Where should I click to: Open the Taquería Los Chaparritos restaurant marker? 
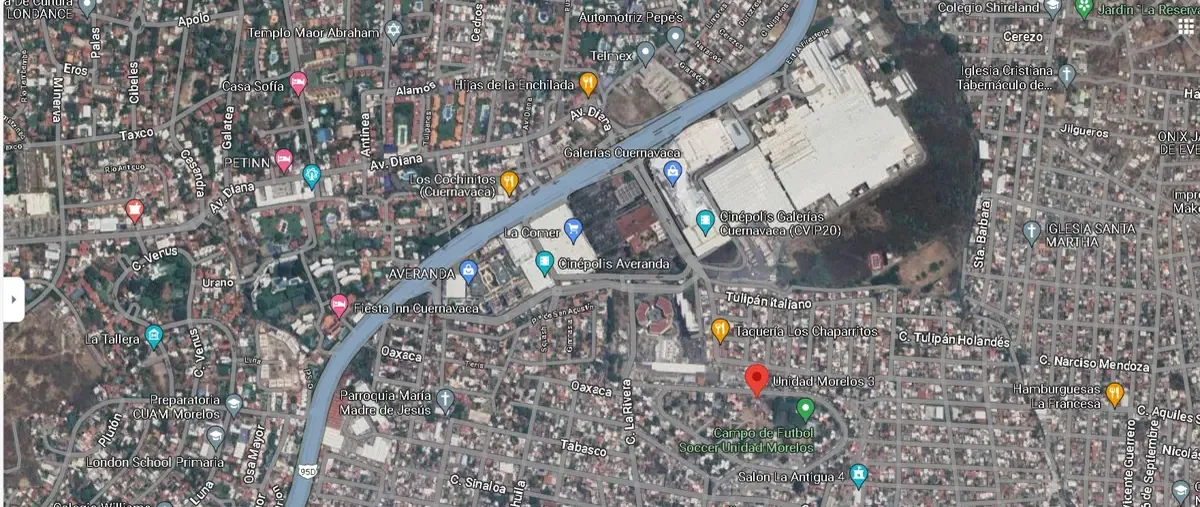tap(720, 330)
